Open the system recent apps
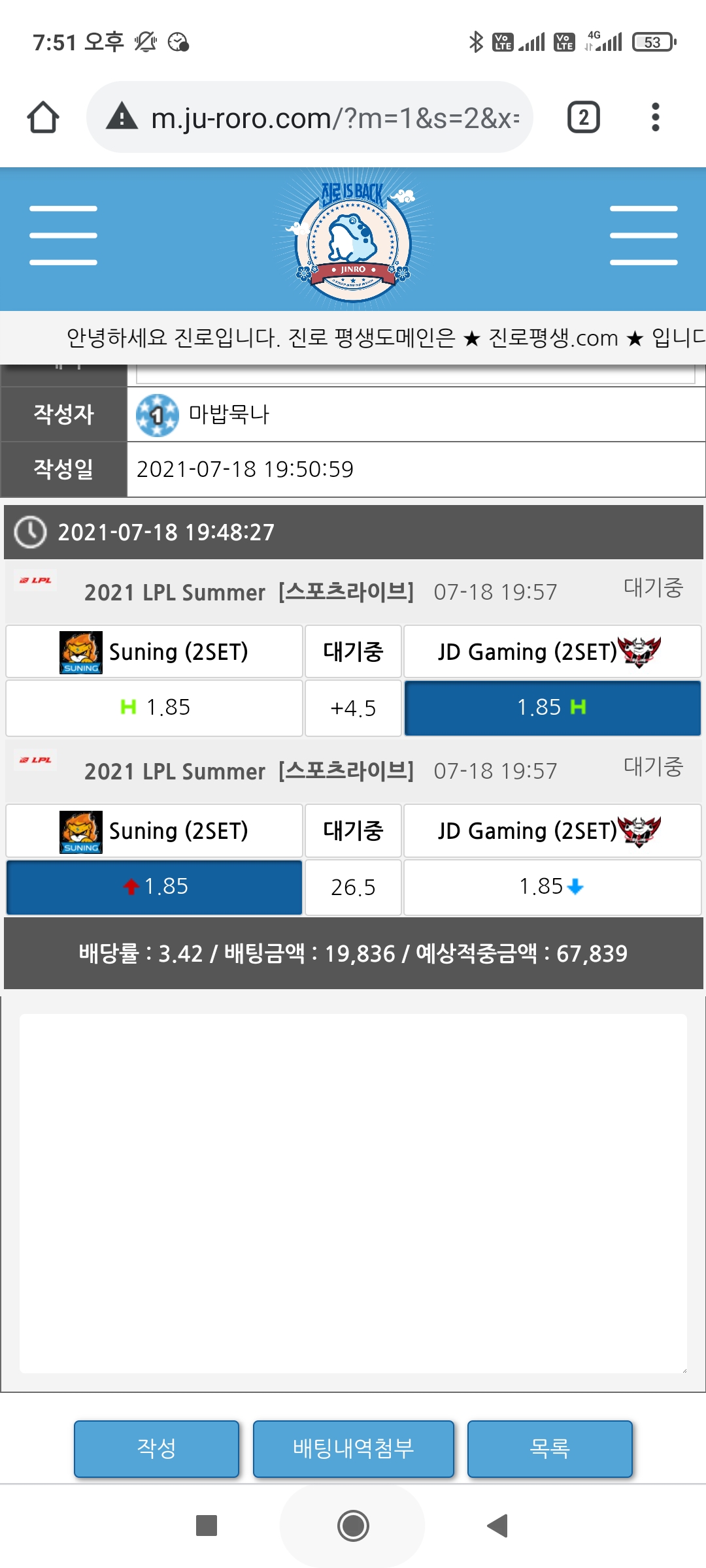Screen dimensions: 706x1568 click(x=207, y=1526)
